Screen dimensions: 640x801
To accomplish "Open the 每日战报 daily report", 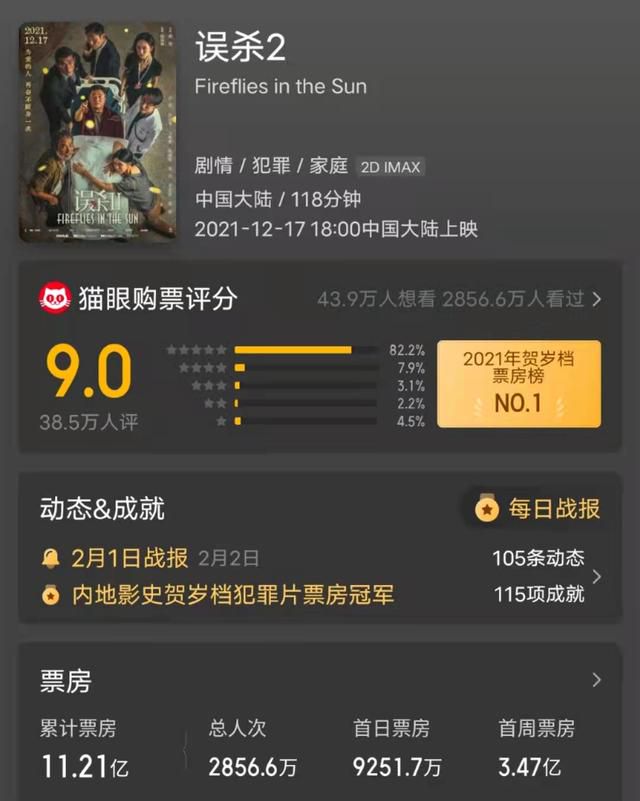I will point(539,508).
